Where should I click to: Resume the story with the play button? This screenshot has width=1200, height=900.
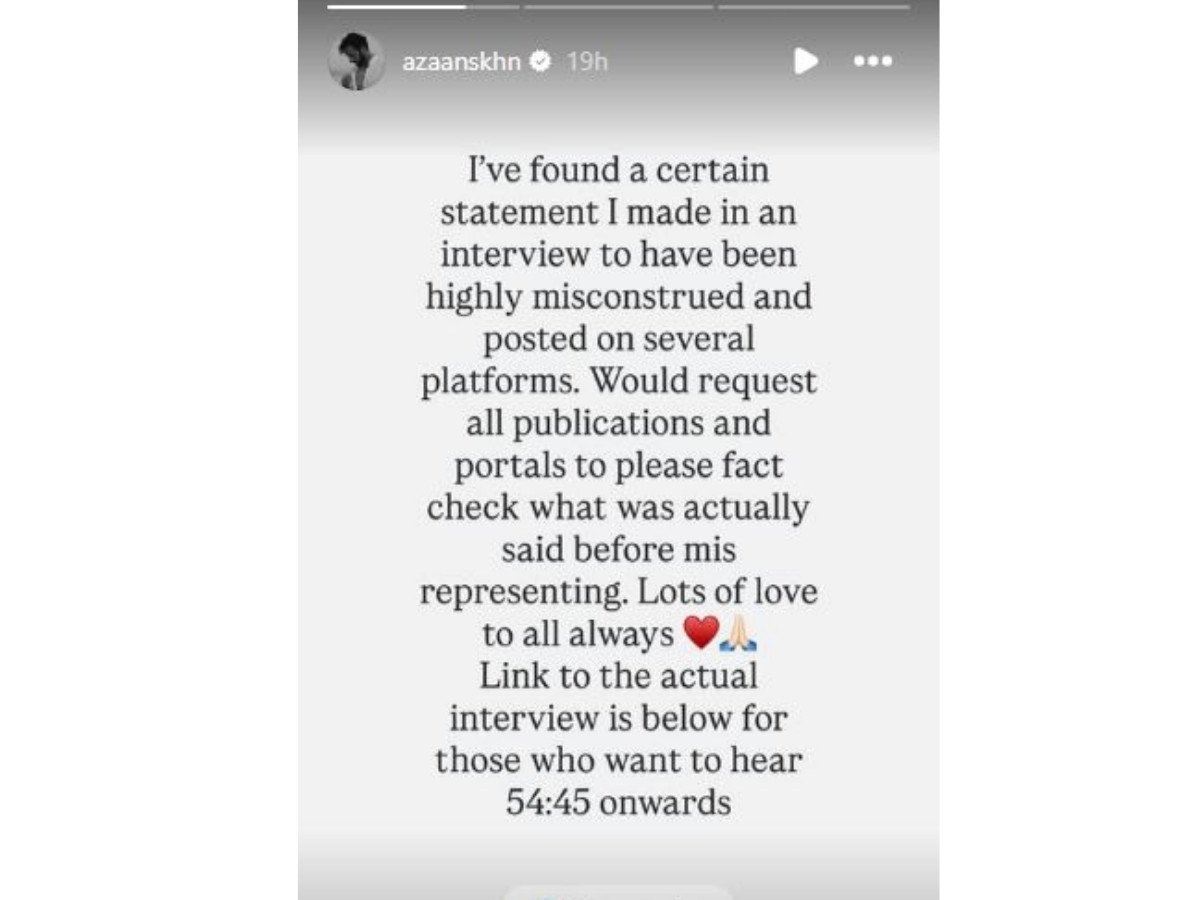coord(805,61)
